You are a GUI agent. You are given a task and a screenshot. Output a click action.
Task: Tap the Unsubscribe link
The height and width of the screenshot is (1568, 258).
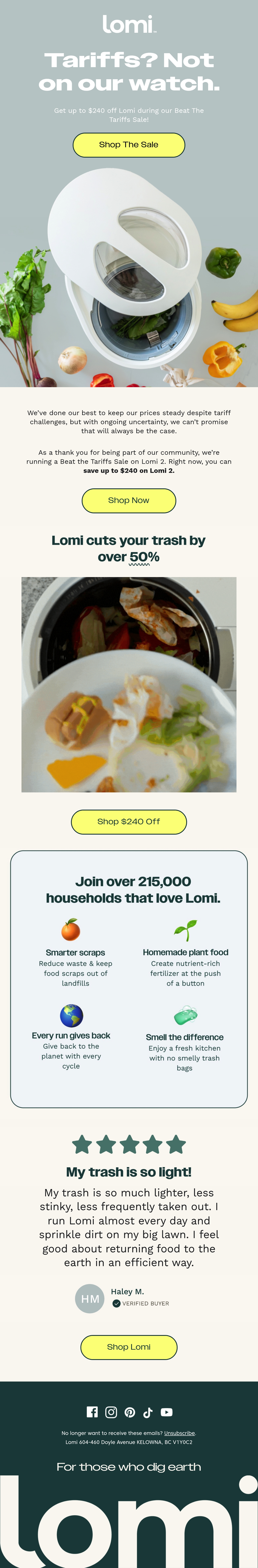click(180, 1433)
